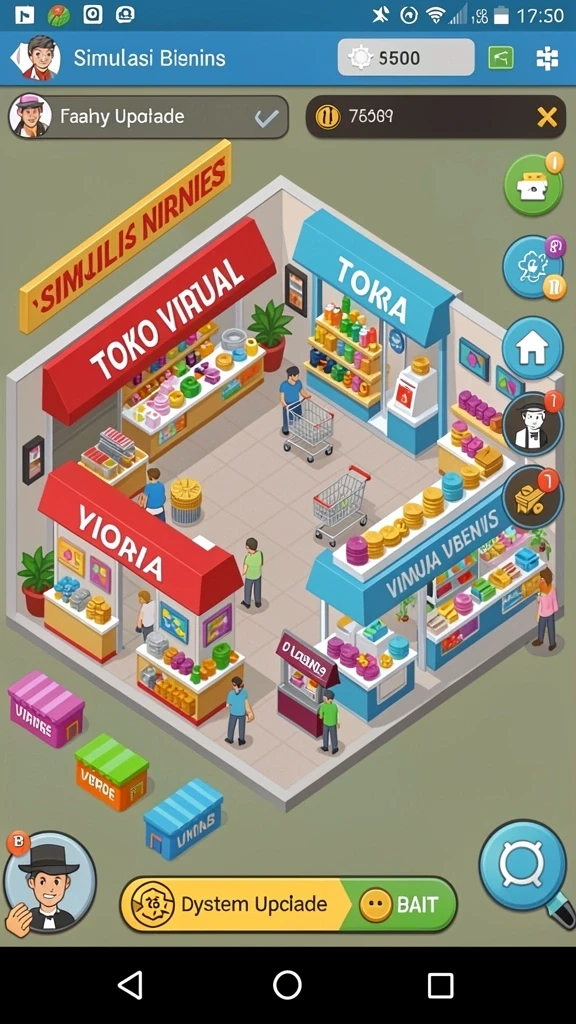Open the Dystem Upclade banner
The image size is (576, 1024).
coord(288,904)
